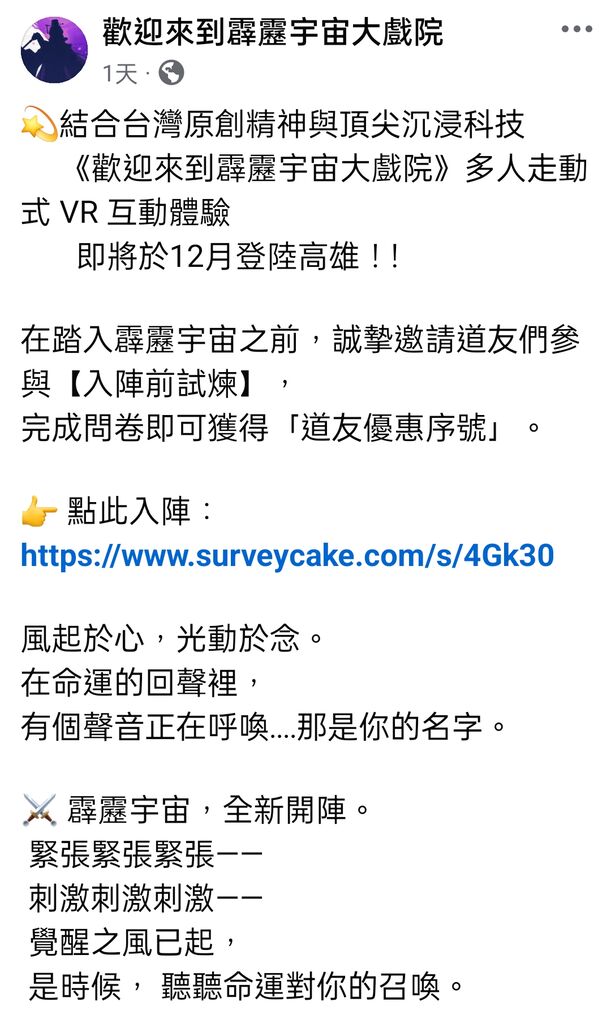This screenshot has height=1024, width=611.
Task: Open 歡迎來到霹靂宇宙大戲院 page name
Action: [x=272, y=33]
